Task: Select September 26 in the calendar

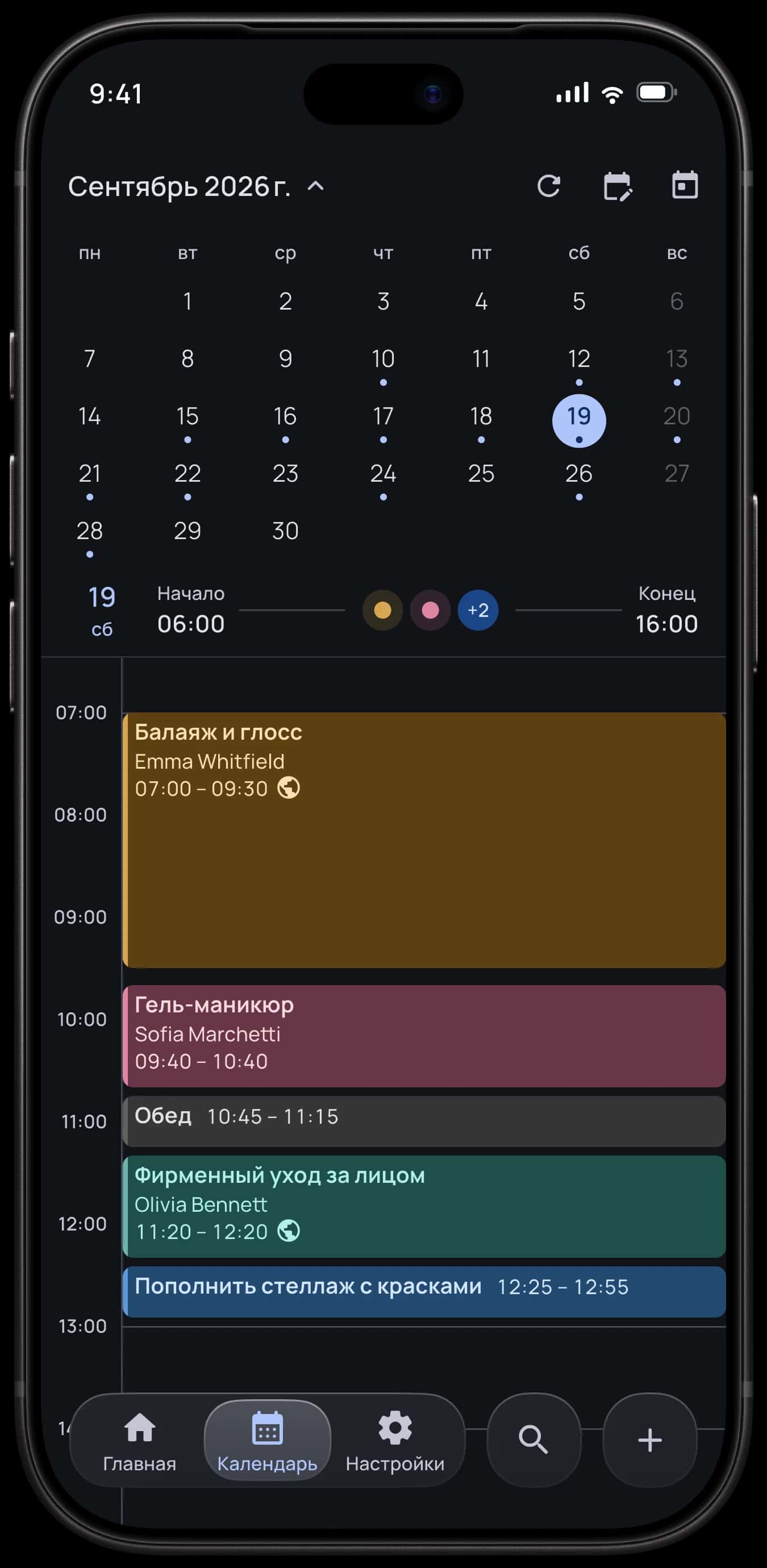Action: coord(579,478)
